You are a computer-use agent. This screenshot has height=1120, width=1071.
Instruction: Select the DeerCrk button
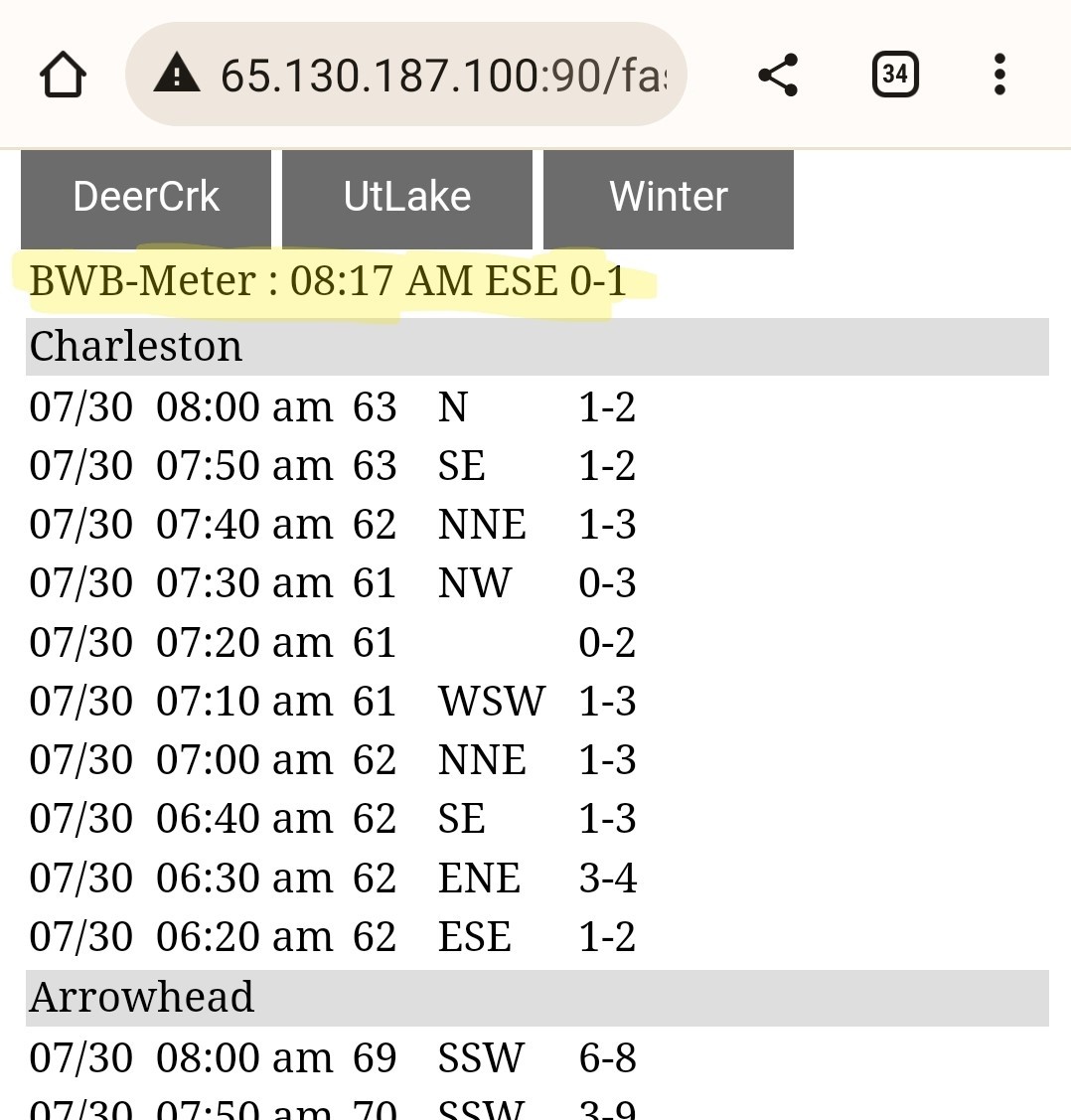pyautogui.click(x=146, y=197)
